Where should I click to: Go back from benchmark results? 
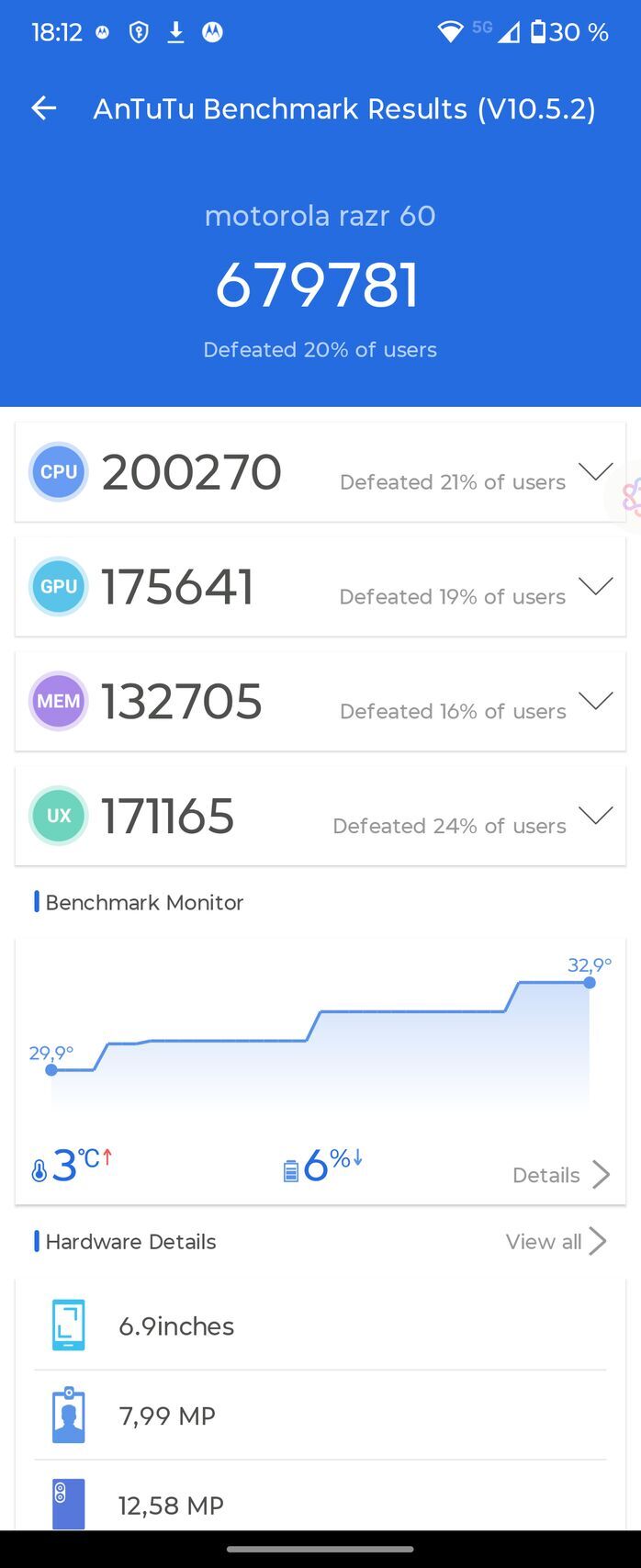[x=44, y=108]
